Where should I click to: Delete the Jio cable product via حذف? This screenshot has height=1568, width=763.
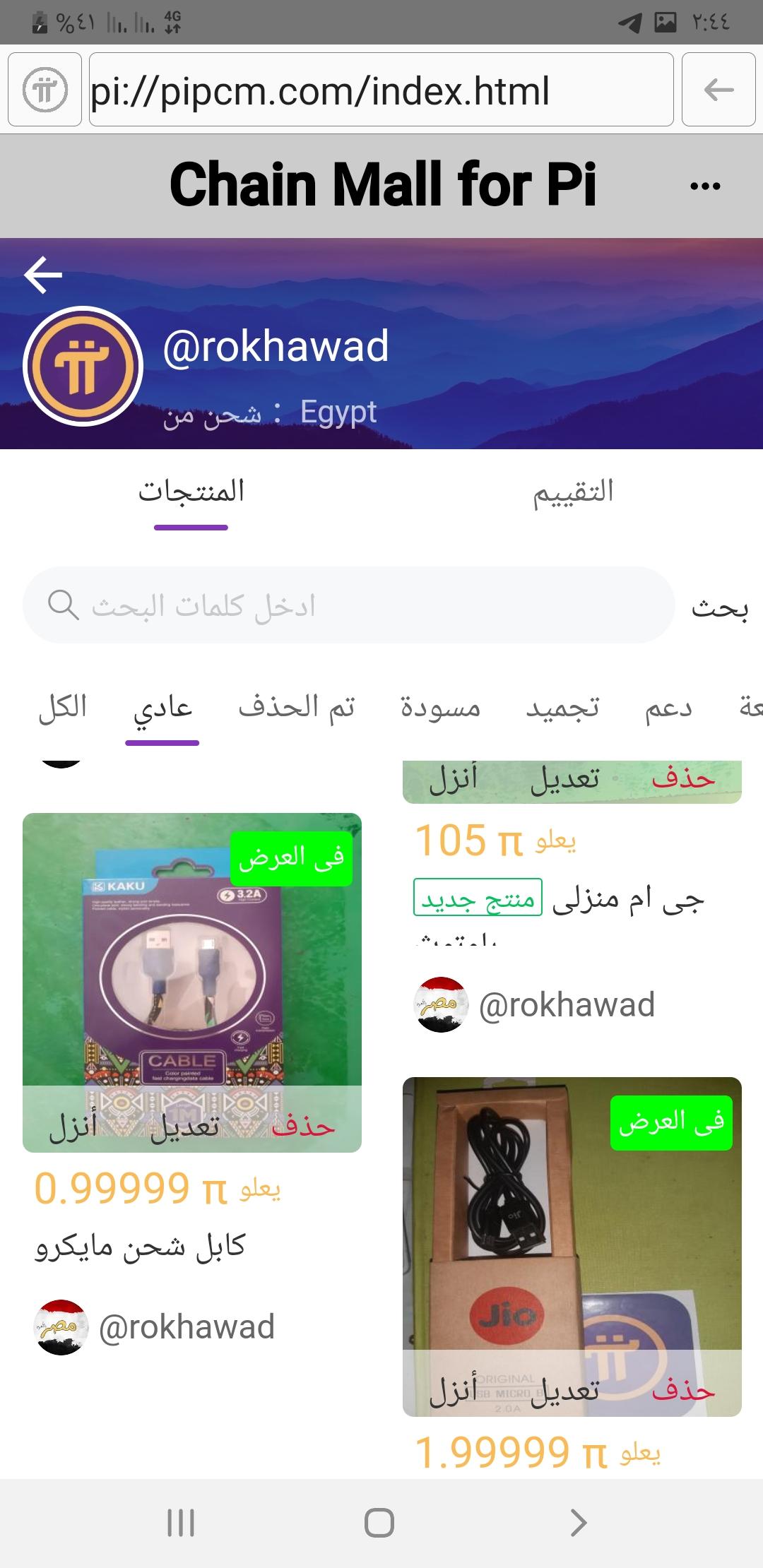(683, 1390)
